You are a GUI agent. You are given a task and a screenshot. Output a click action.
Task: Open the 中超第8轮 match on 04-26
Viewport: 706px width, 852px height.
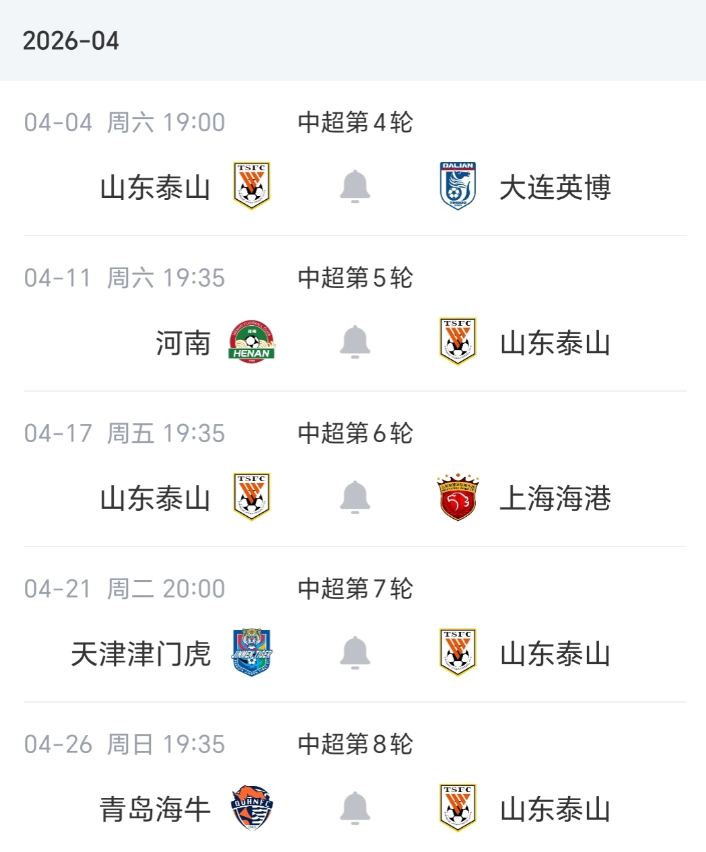click(x=355, y=744)
